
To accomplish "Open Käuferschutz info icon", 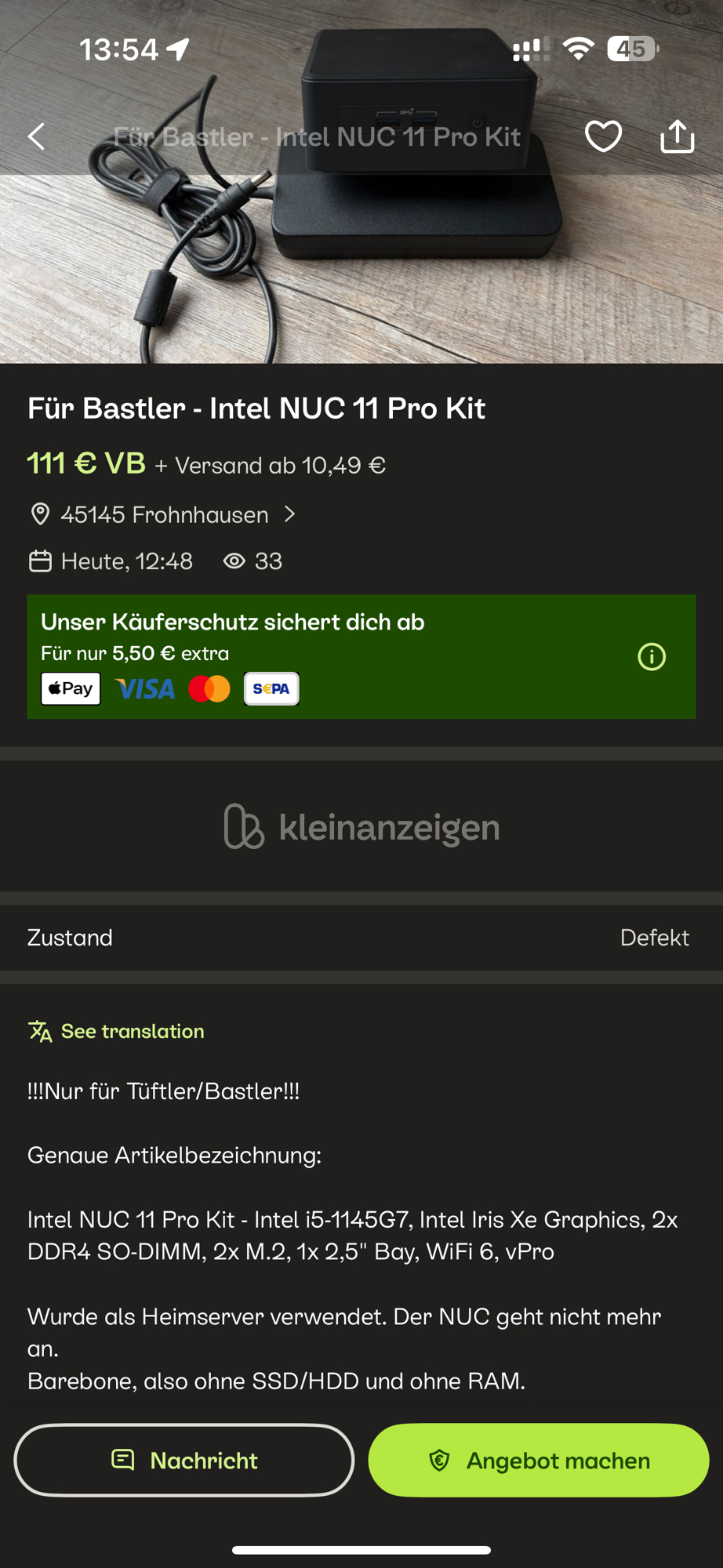I will point(652,656).
